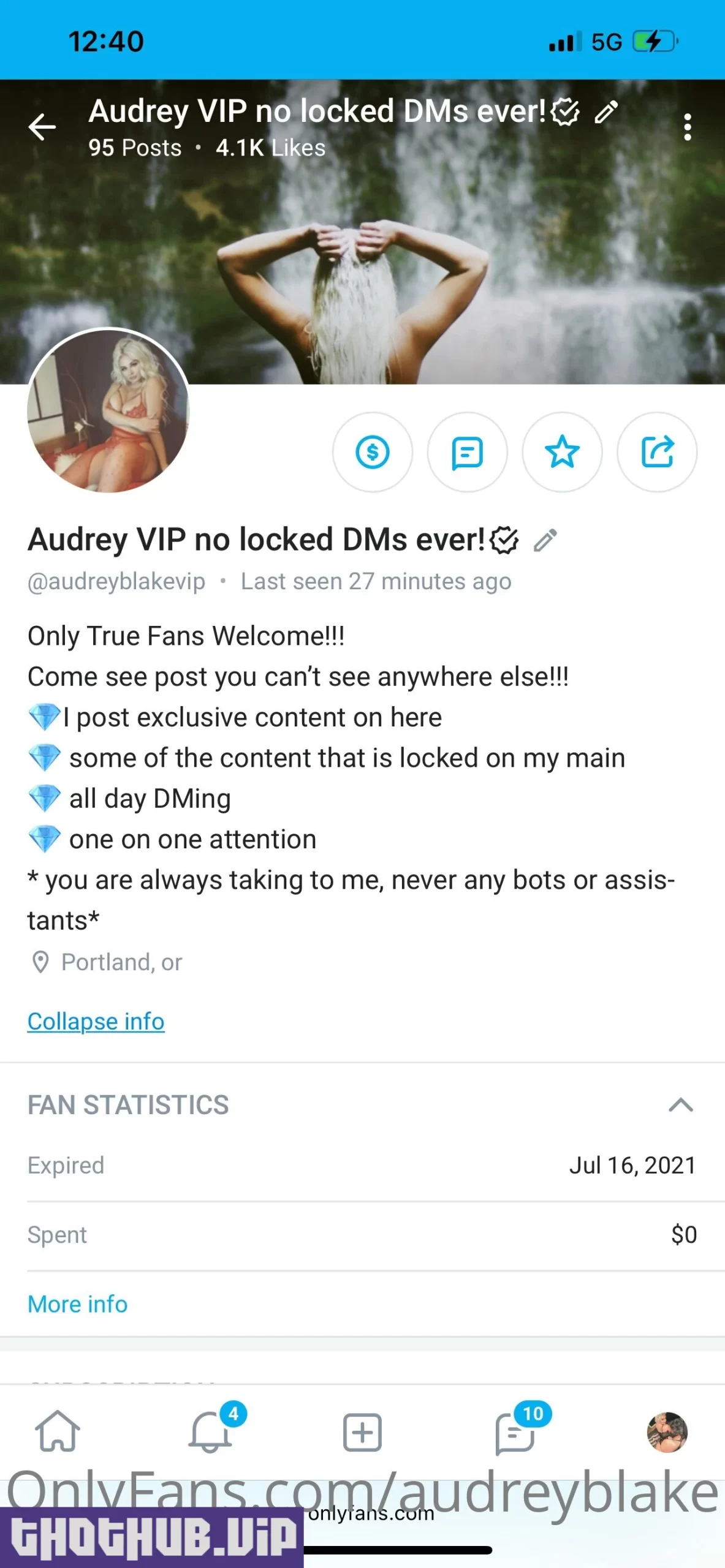This screenshot has width=725, height=1568.
Task: Tap Collapse info link
Action: click(x=96, y=1022)
